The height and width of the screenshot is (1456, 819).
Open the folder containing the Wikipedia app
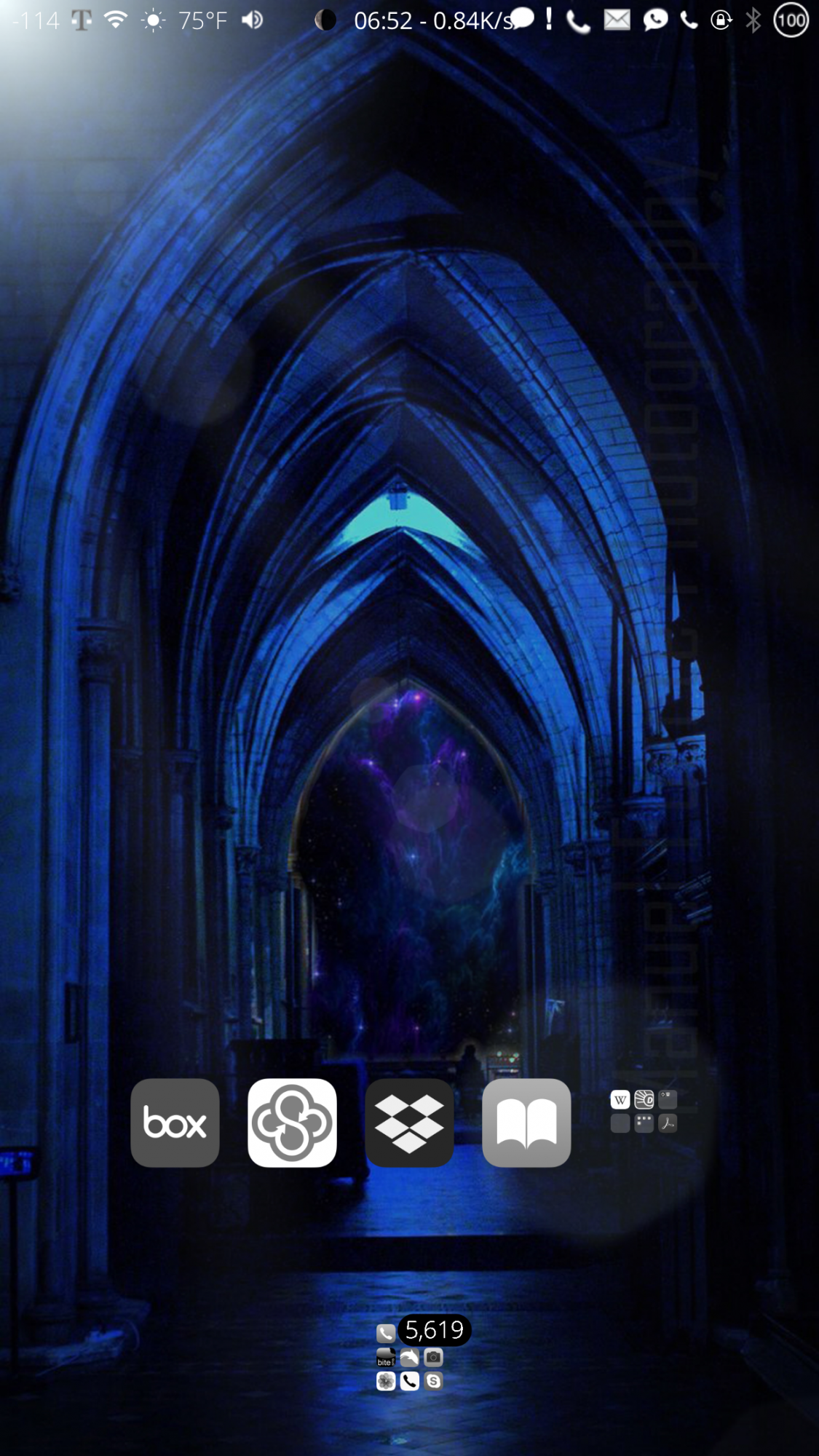click(644, 1112)
